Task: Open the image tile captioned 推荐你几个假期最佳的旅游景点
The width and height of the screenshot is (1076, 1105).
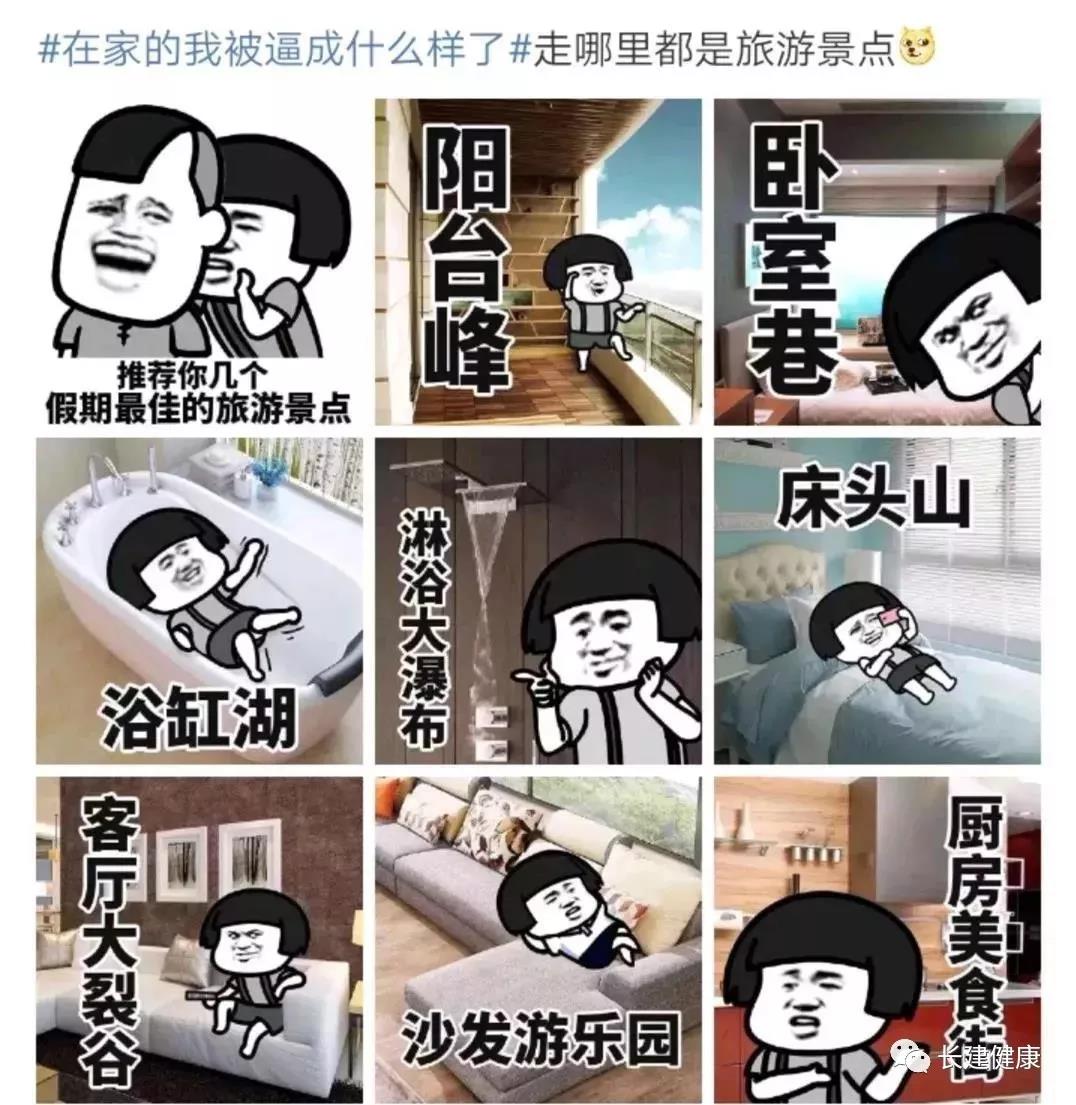Action: [x=198, y=262]
